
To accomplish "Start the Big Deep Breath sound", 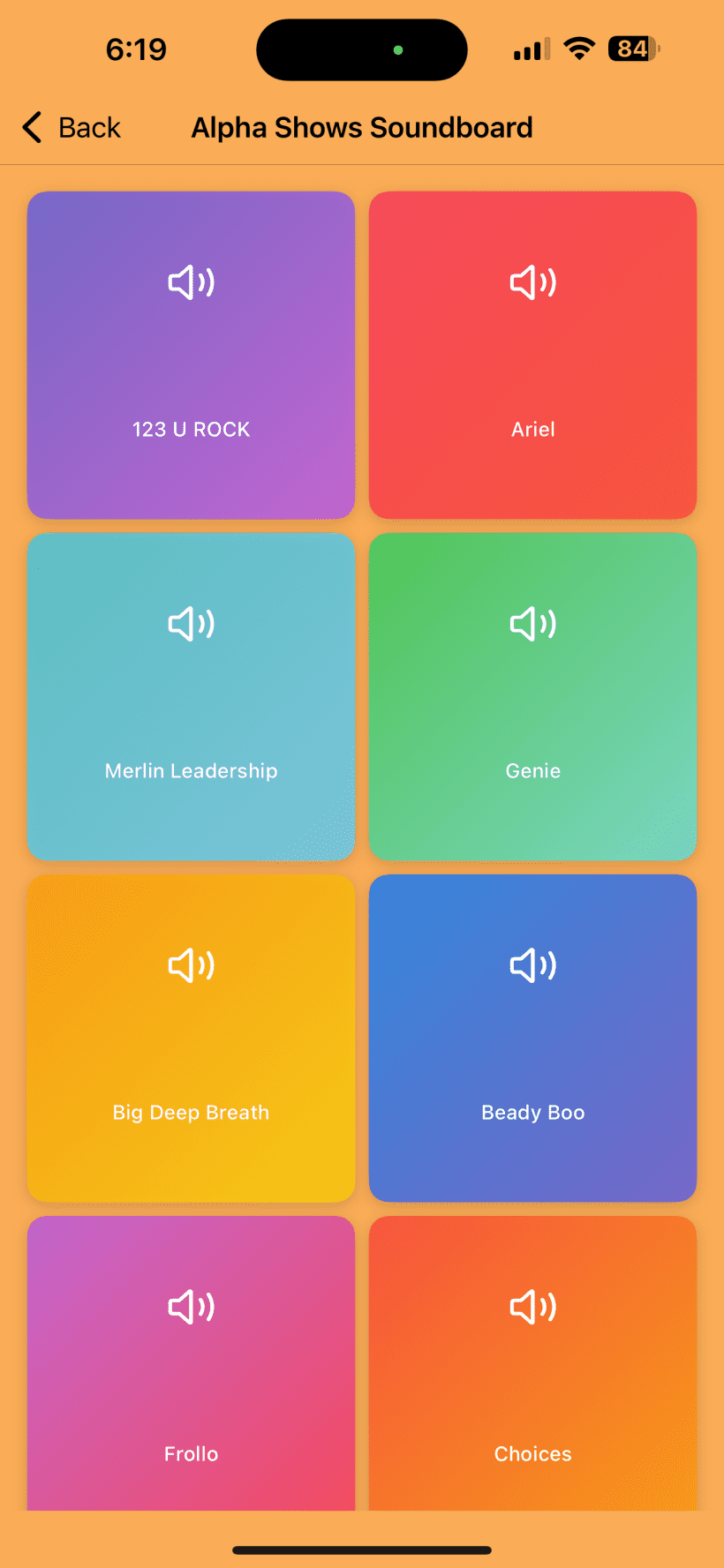I will tap(191, 1038).
